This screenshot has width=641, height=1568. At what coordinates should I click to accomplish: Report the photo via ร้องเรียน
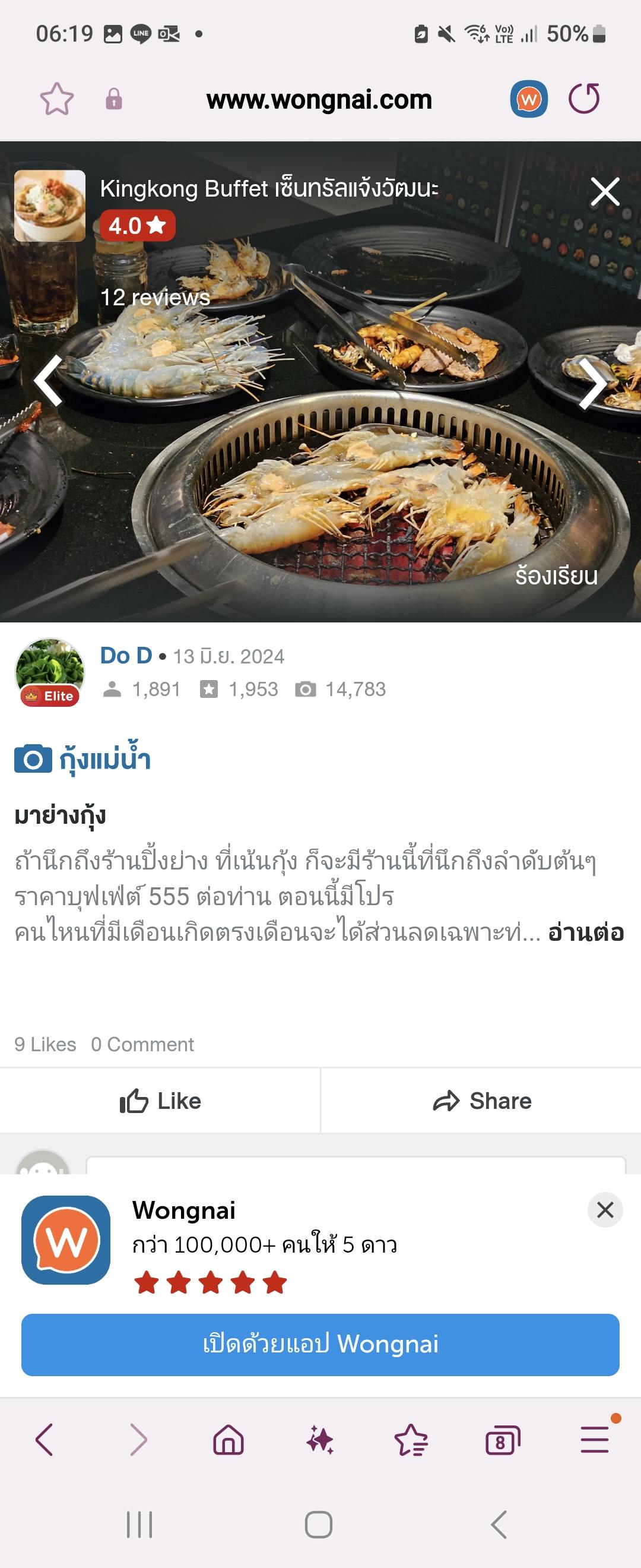tap(556, 576)
